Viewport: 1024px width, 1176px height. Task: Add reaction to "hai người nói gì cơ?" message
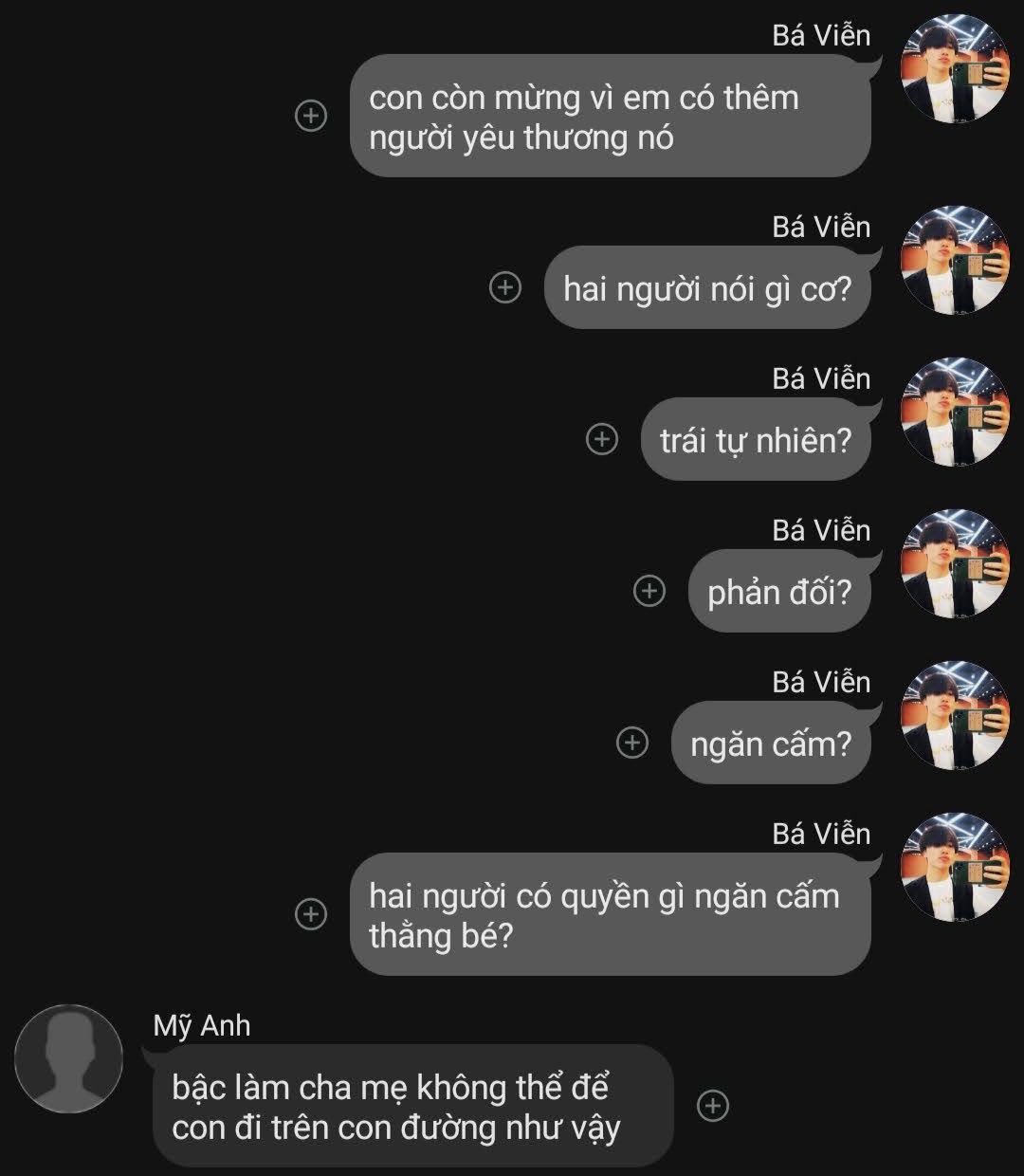click(x=505, y=286)
